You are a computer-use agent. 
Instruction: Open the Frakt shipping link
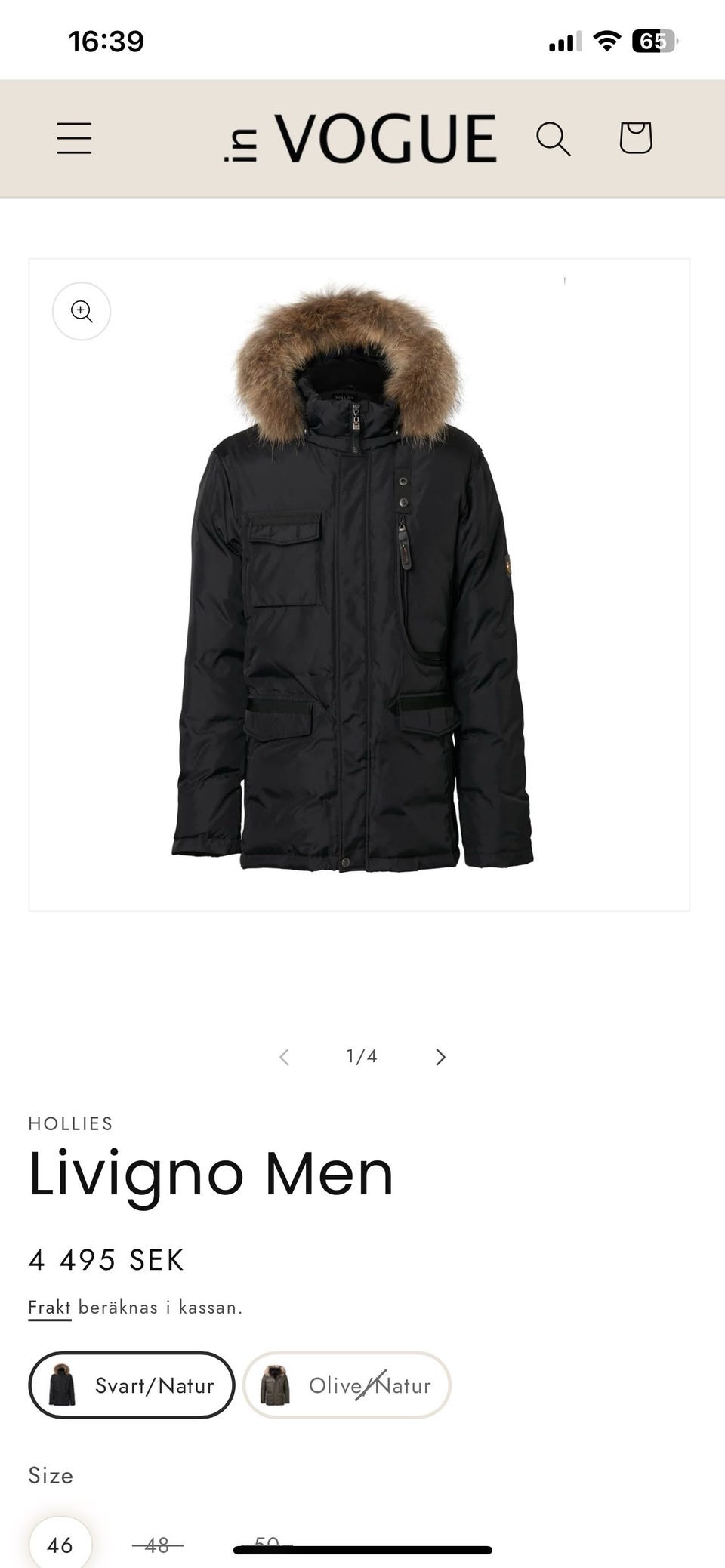49,1308
